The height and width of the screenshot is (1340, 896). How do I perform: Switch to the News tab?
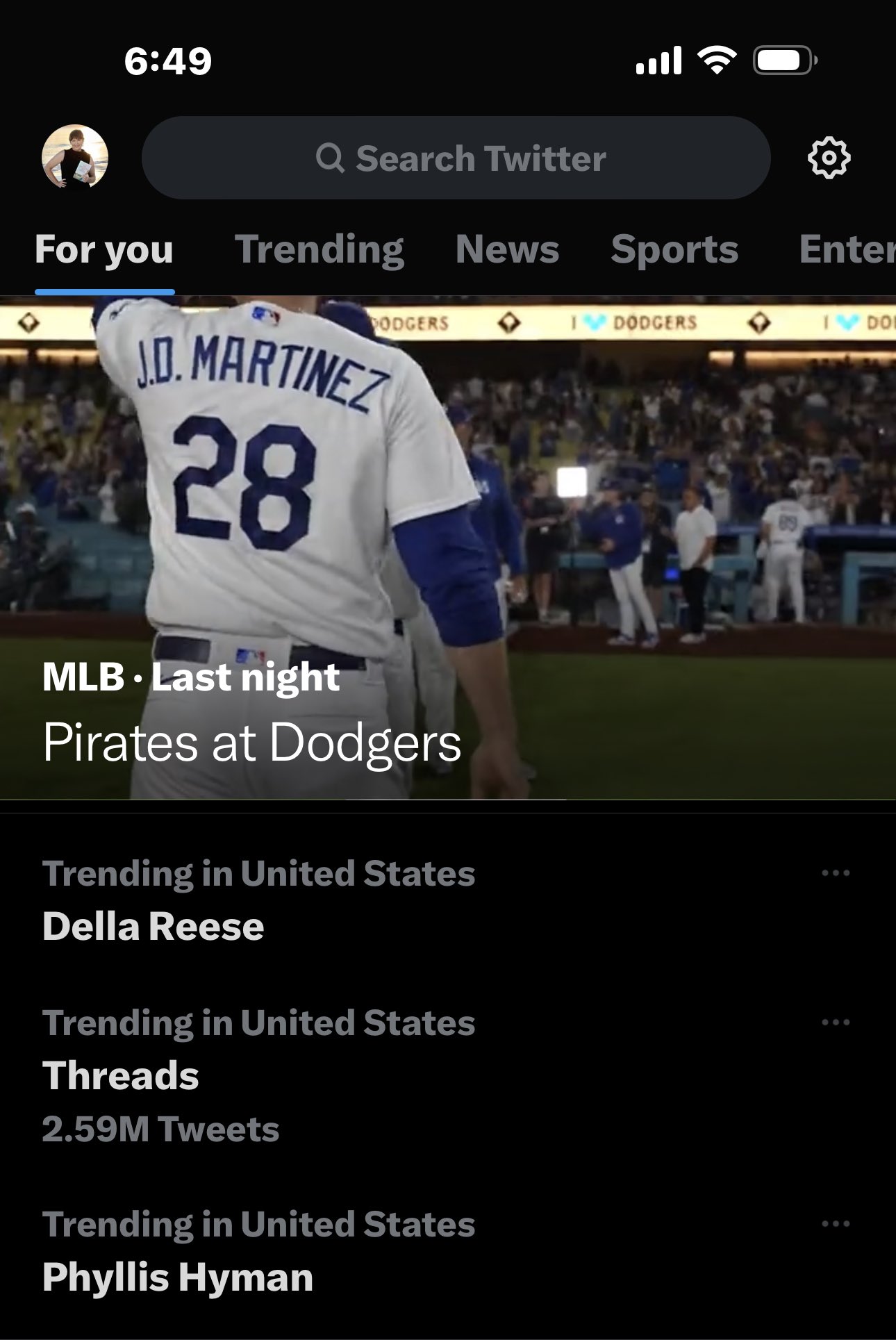(507, 250)
